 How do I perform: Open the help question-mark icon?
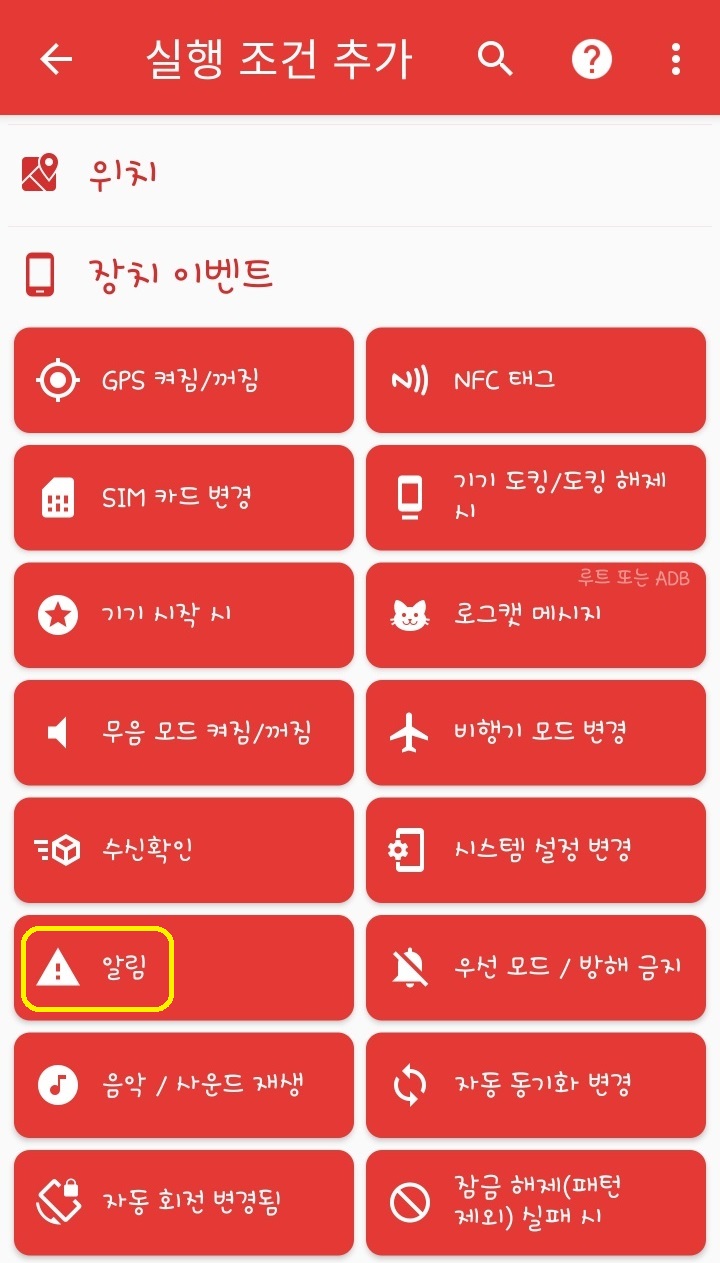591,60
